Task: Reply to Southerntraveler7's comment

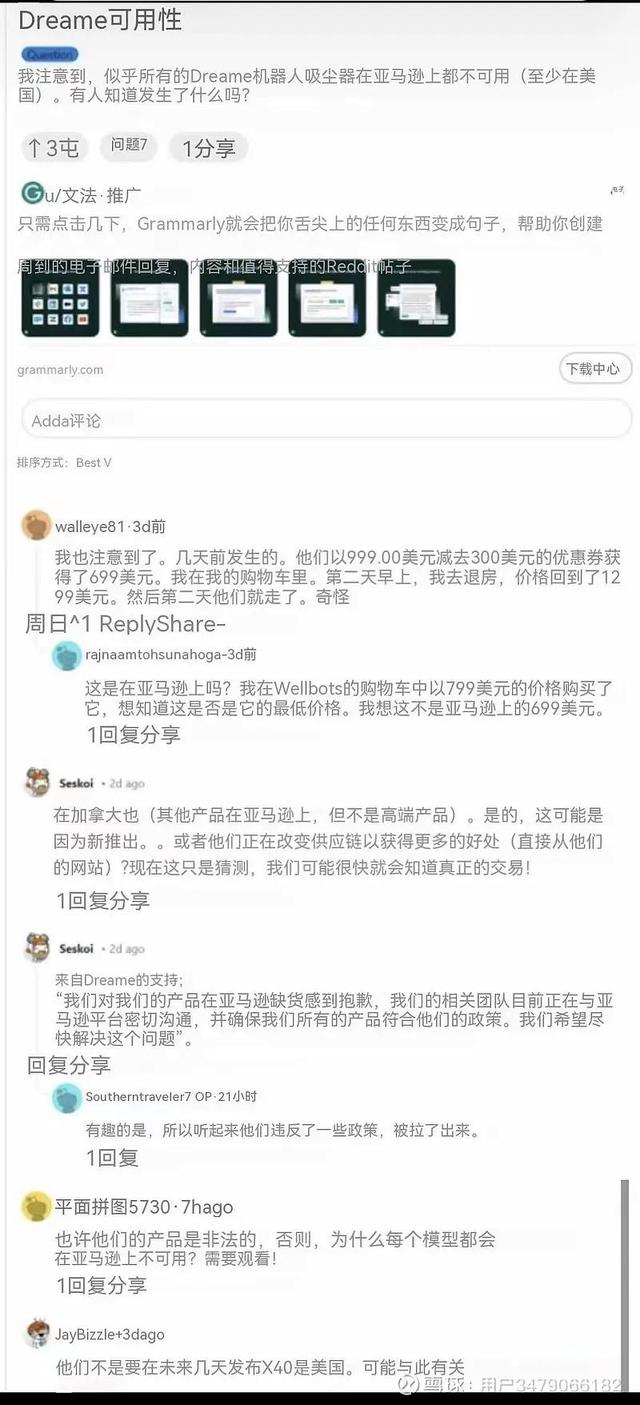Action: [111, 1158]
